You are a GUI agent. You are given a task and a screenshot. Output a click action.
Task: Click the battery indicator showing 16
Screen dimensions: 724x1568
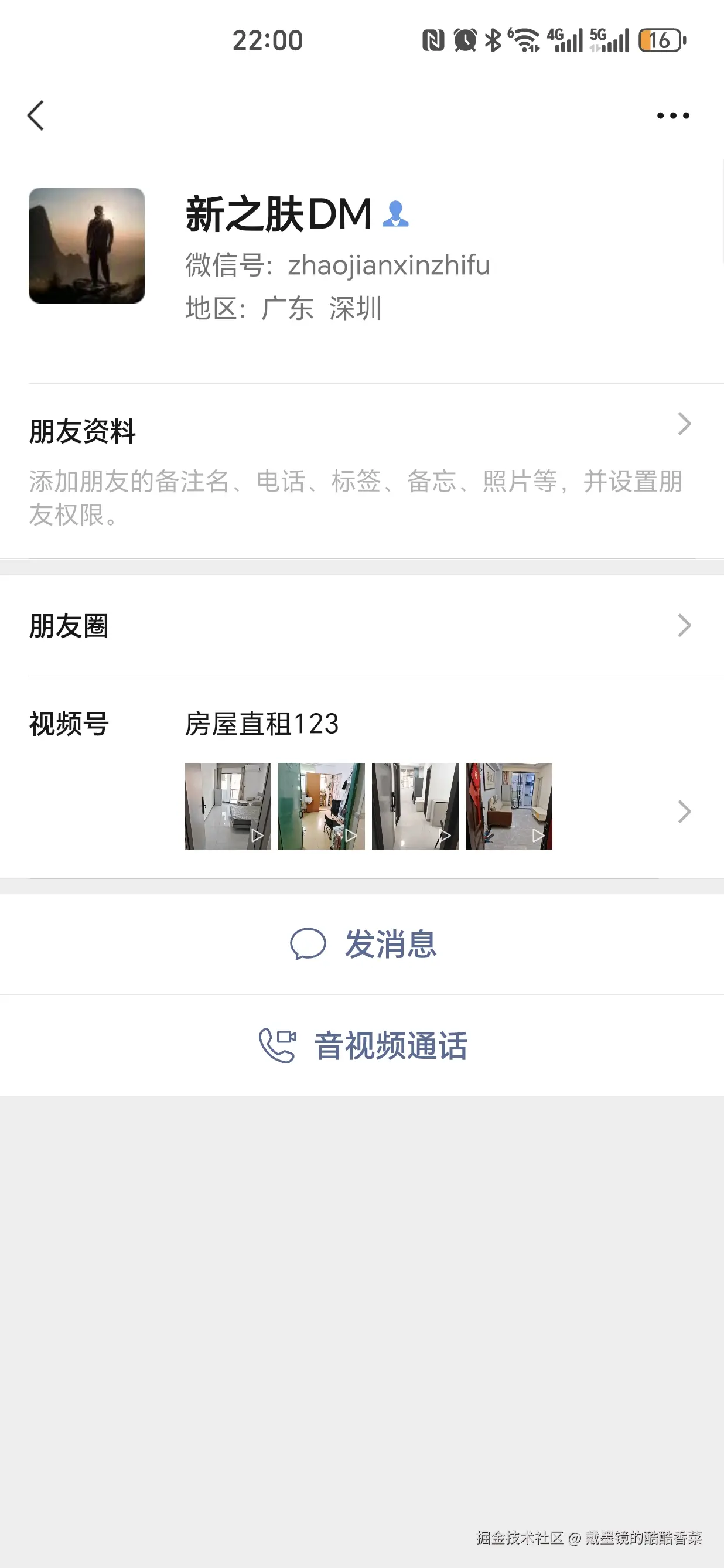coord(659,40)
